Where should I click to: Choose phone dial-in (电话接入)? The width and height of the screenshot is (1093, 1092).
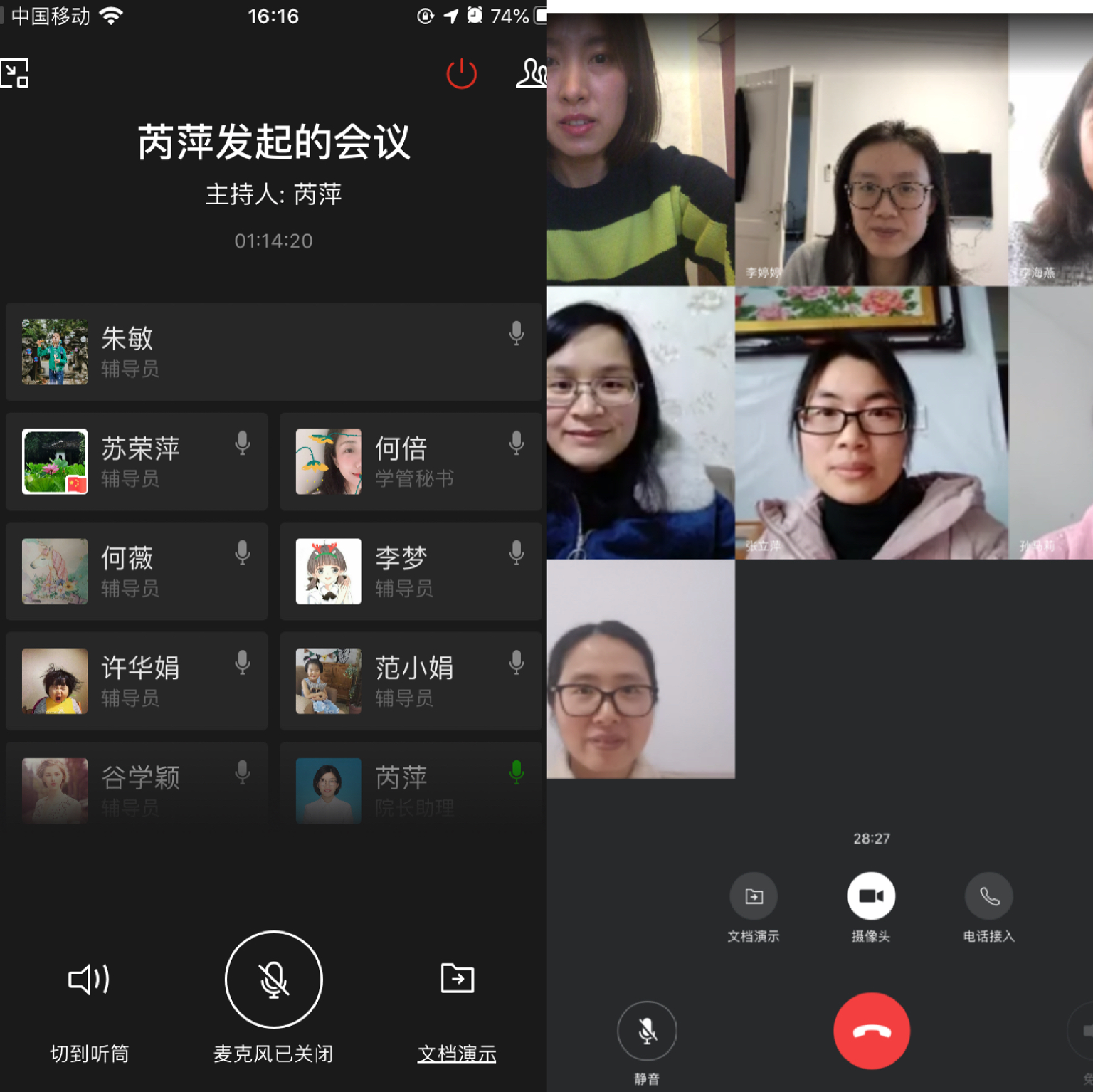pos(988,896)
